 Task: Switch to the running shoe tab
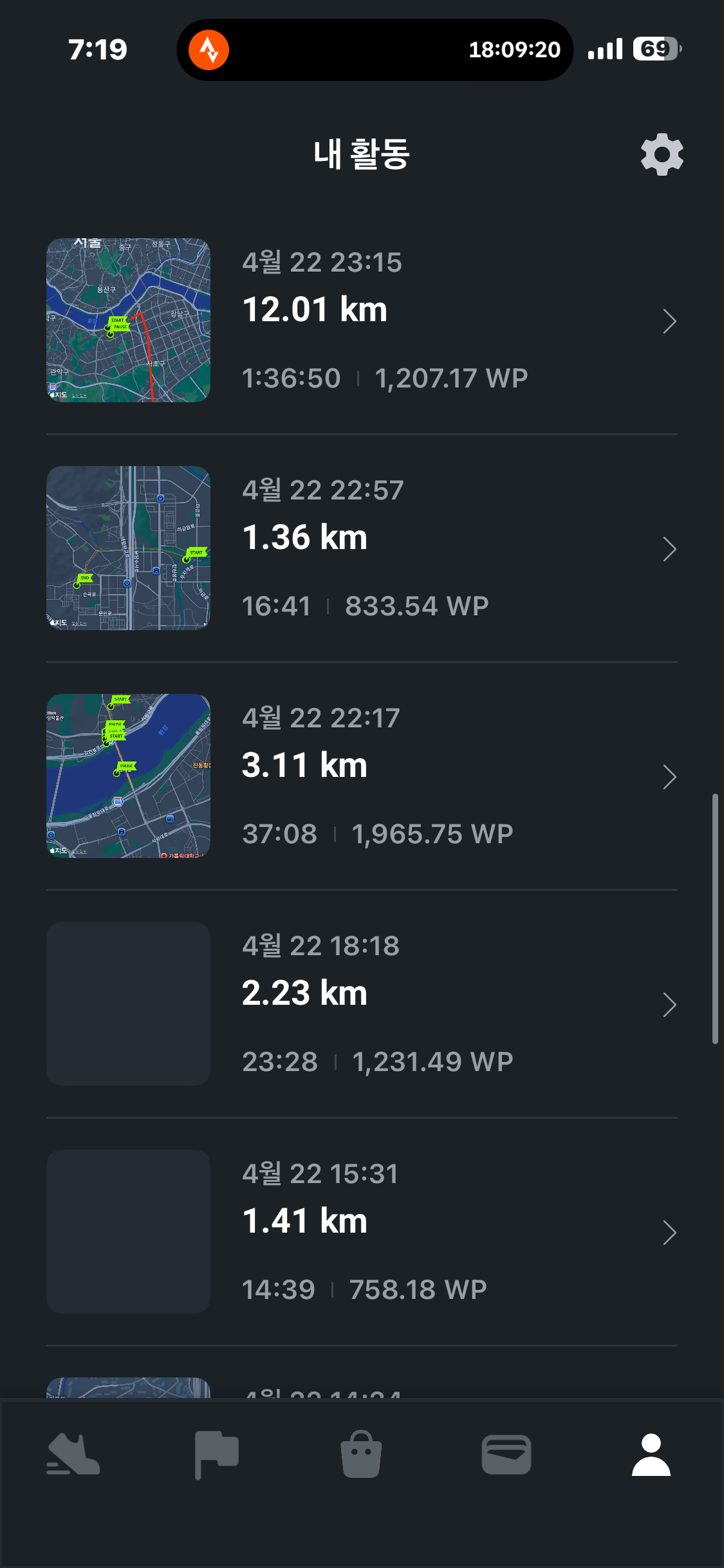click(73, 1455)
